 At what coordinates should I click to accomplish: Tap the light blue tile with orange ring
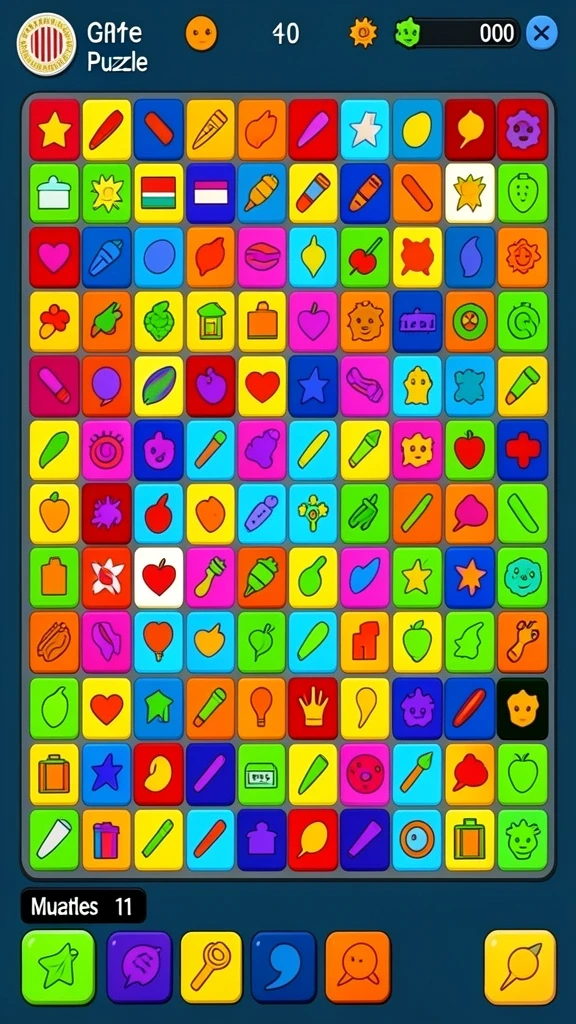point(417,840)
